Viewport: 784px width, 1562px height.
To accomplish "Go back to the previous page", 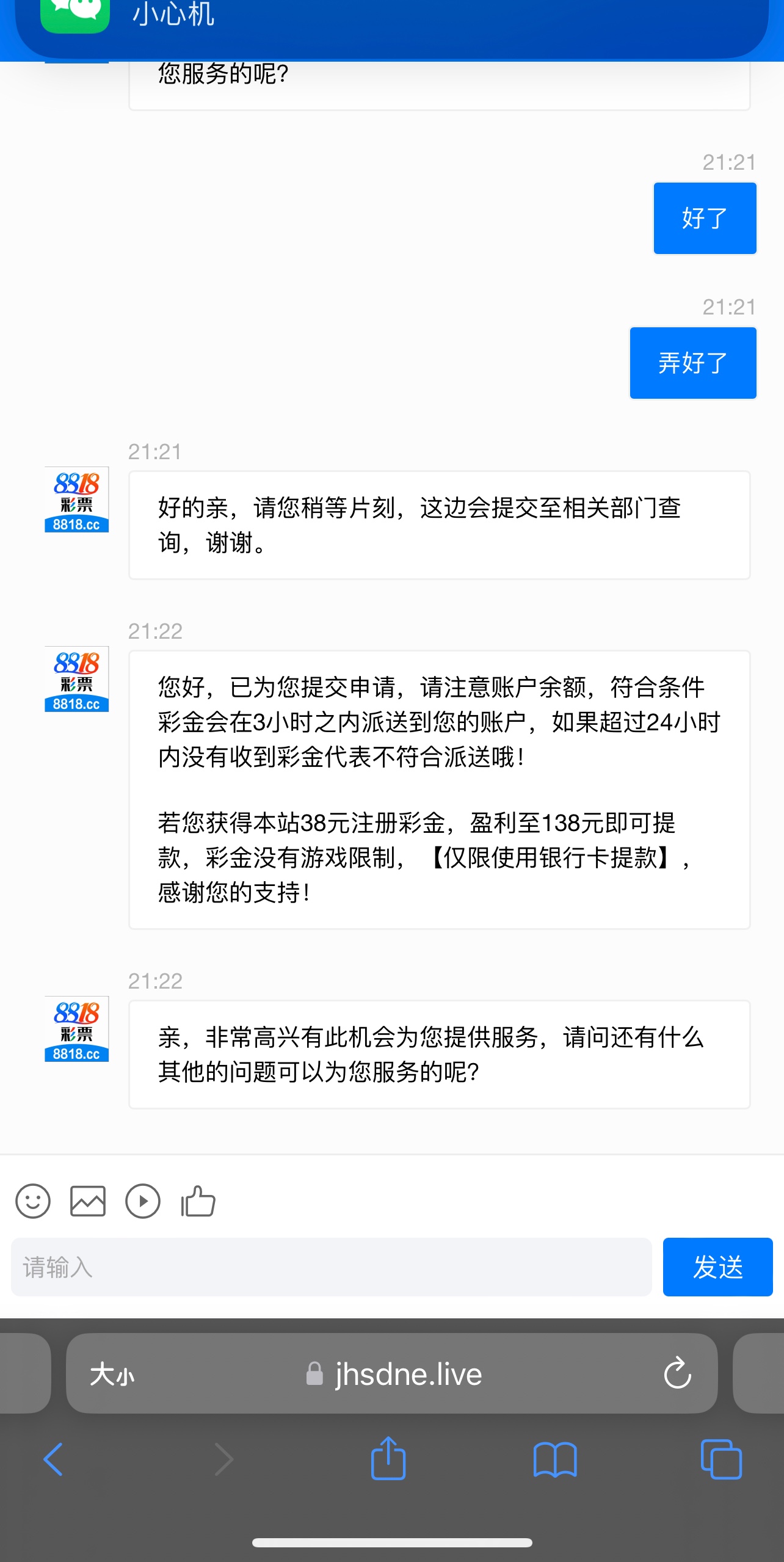I will [54, 1459].
